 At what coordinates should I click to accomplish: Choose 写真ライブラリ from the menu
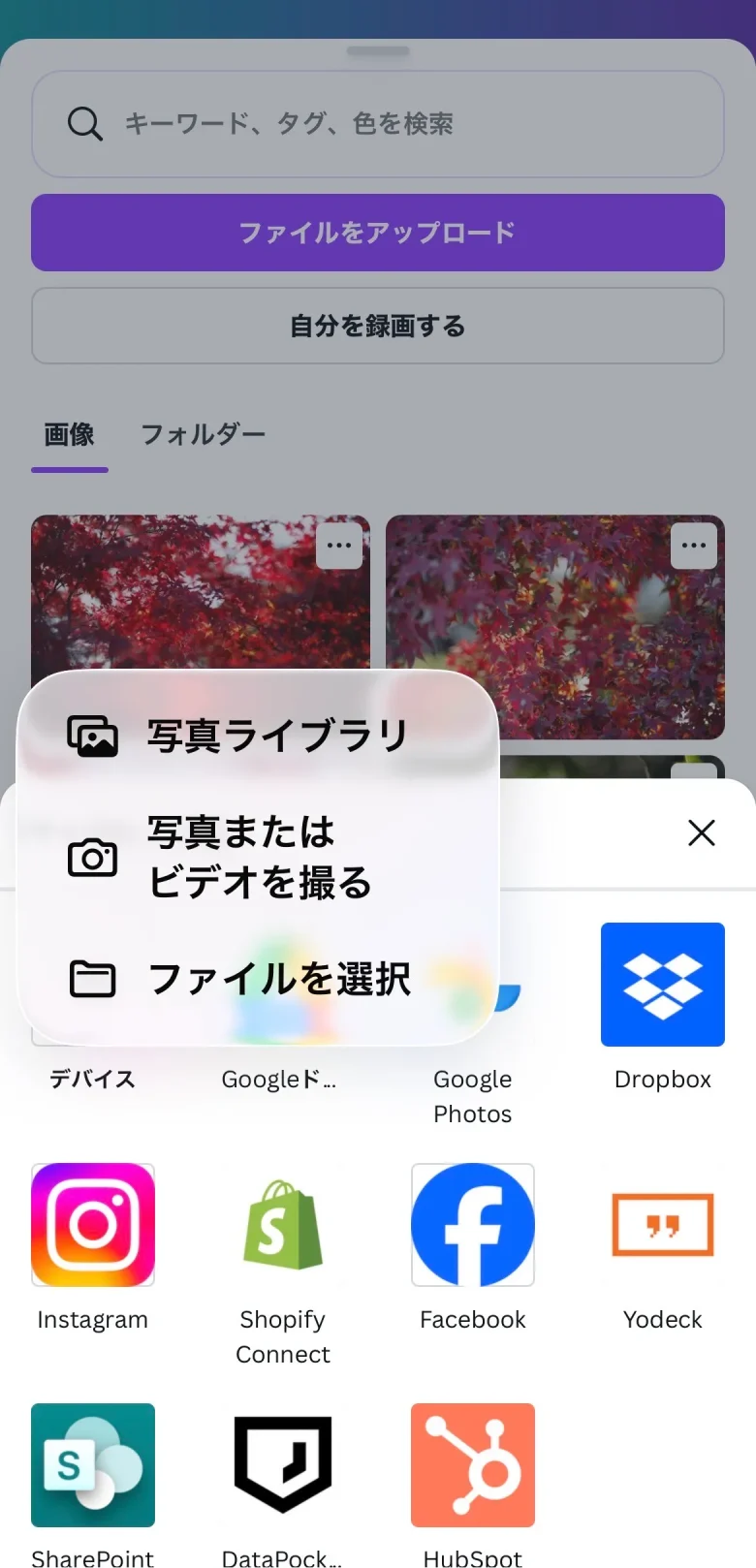[276, 737]
